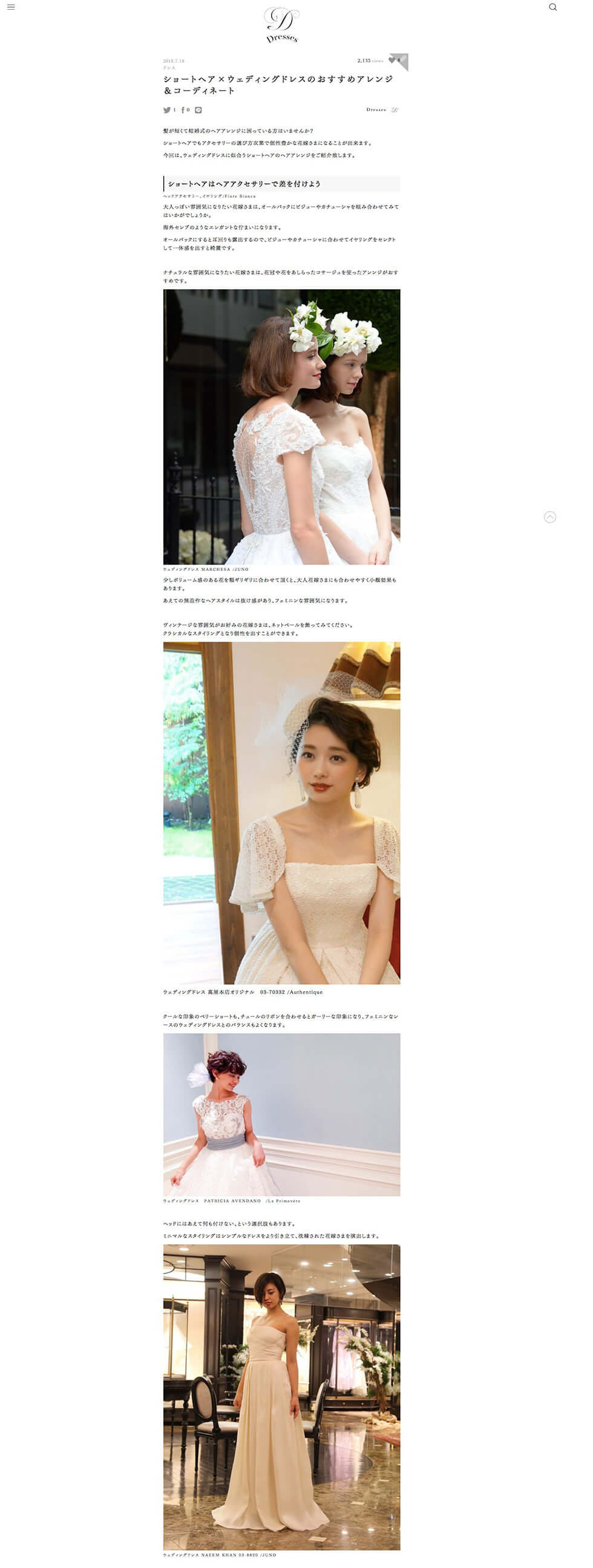
Task: Share the article on Twitter
Action: 167,110
